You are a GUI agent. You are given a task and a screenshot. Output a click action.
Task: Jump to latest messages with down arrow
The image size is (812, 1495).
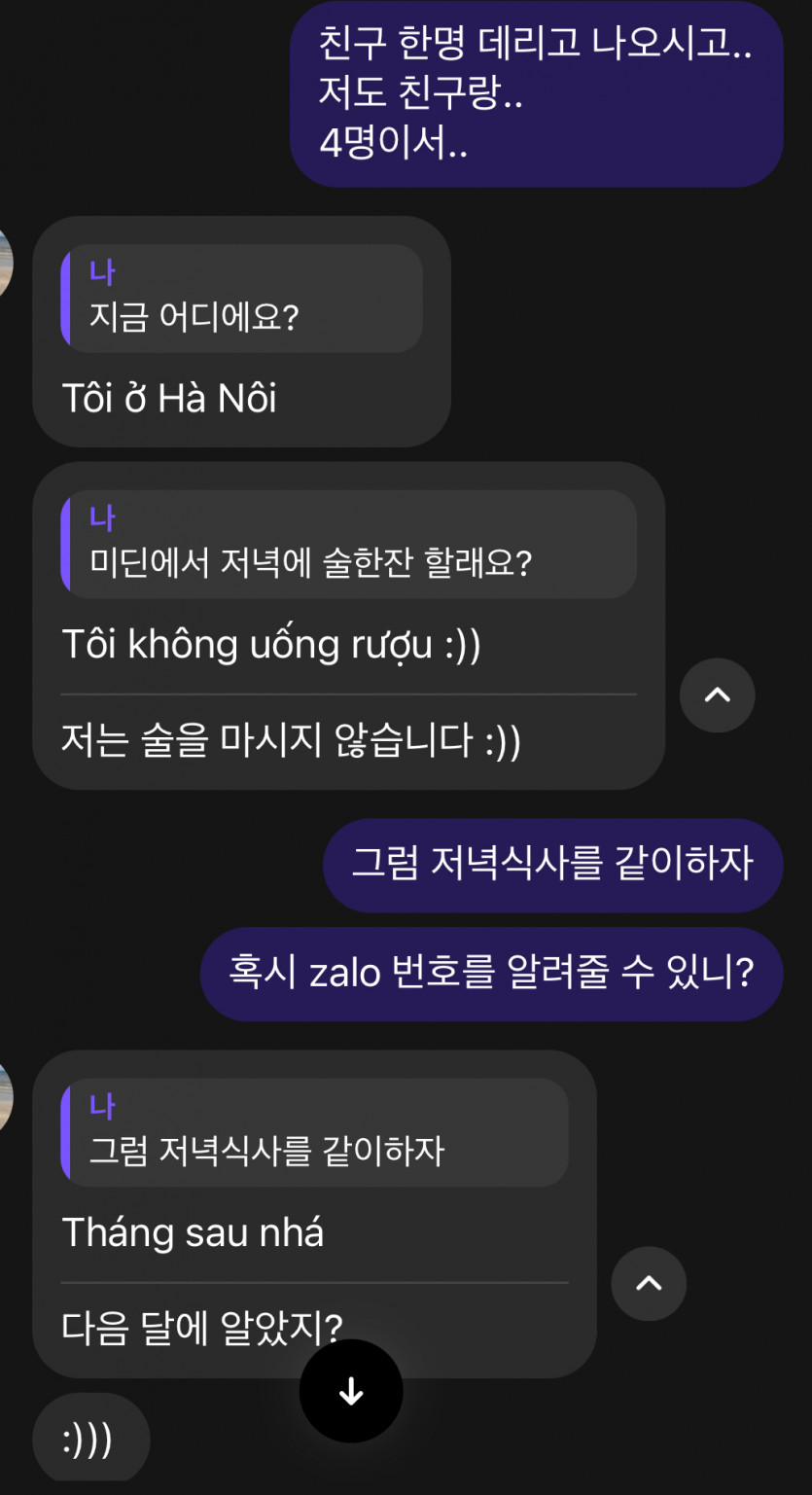pyautogui.click(x=351, y=1391)
